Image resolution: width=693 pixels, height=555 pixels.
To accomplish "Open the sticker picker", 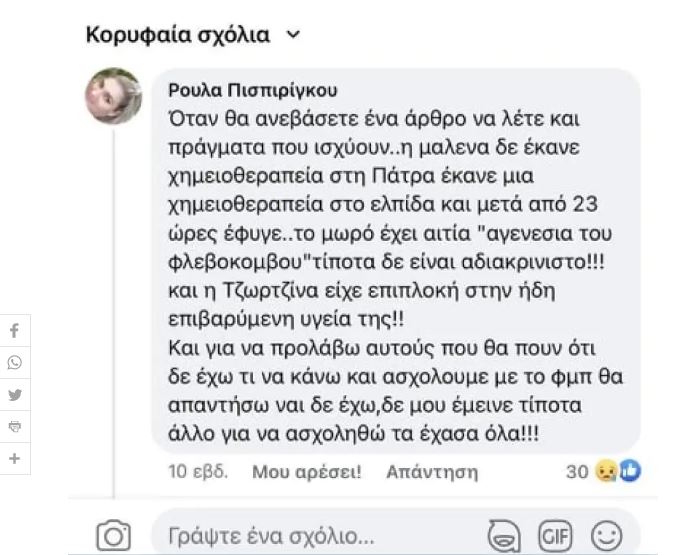I will coord(504,536).
